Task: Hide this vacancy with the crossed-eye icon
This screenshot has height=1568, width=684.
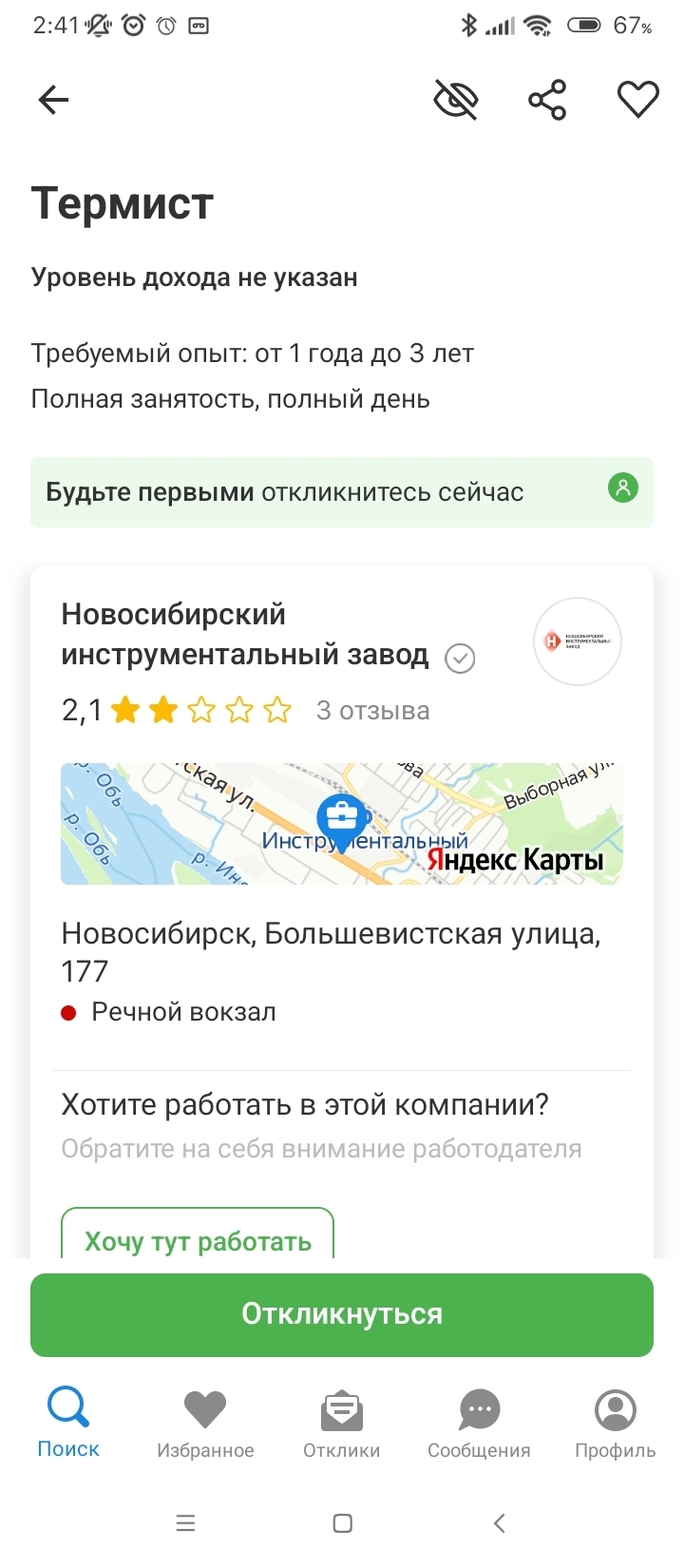Action: coord(455,100)
